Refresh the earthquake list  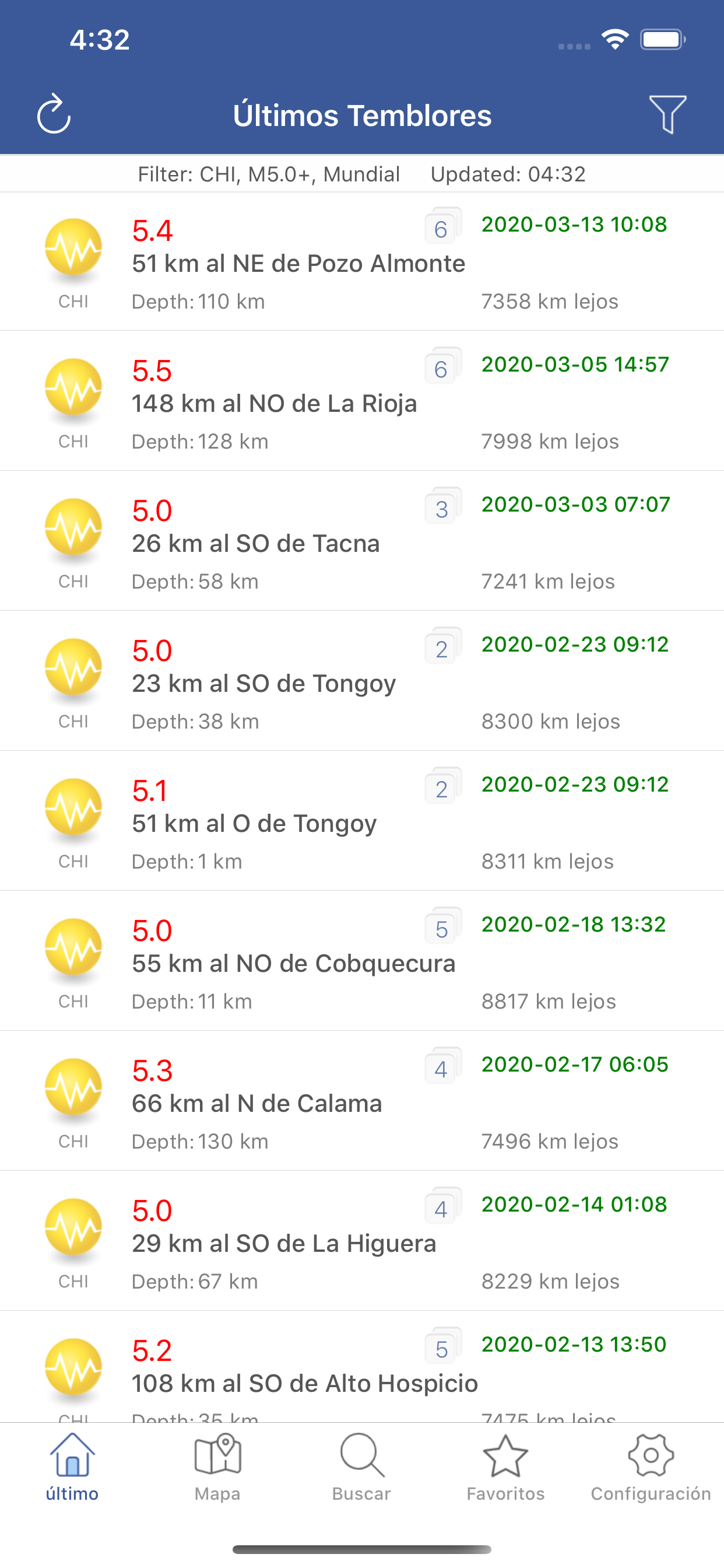click(x=54, y=114)
